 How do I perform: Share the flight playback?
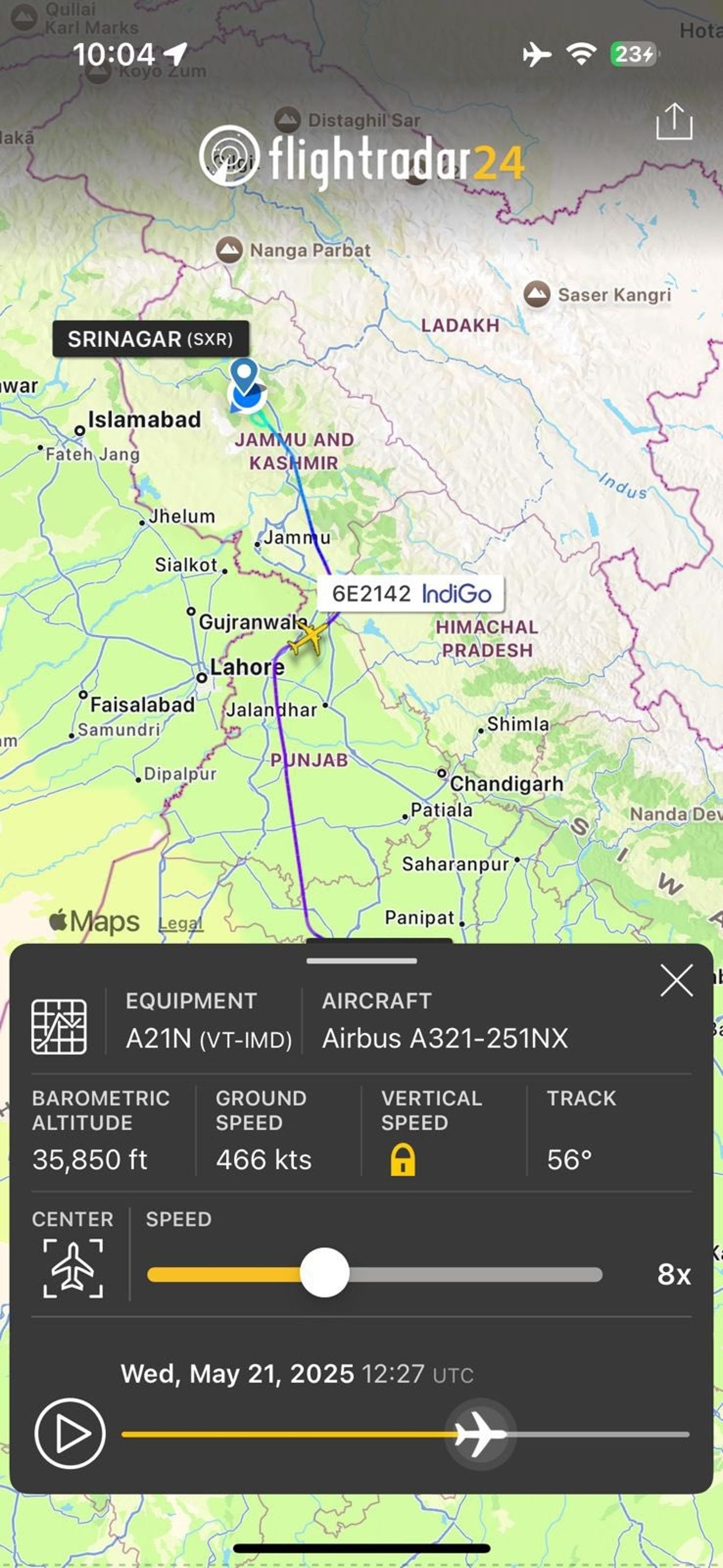pos(674,121)
